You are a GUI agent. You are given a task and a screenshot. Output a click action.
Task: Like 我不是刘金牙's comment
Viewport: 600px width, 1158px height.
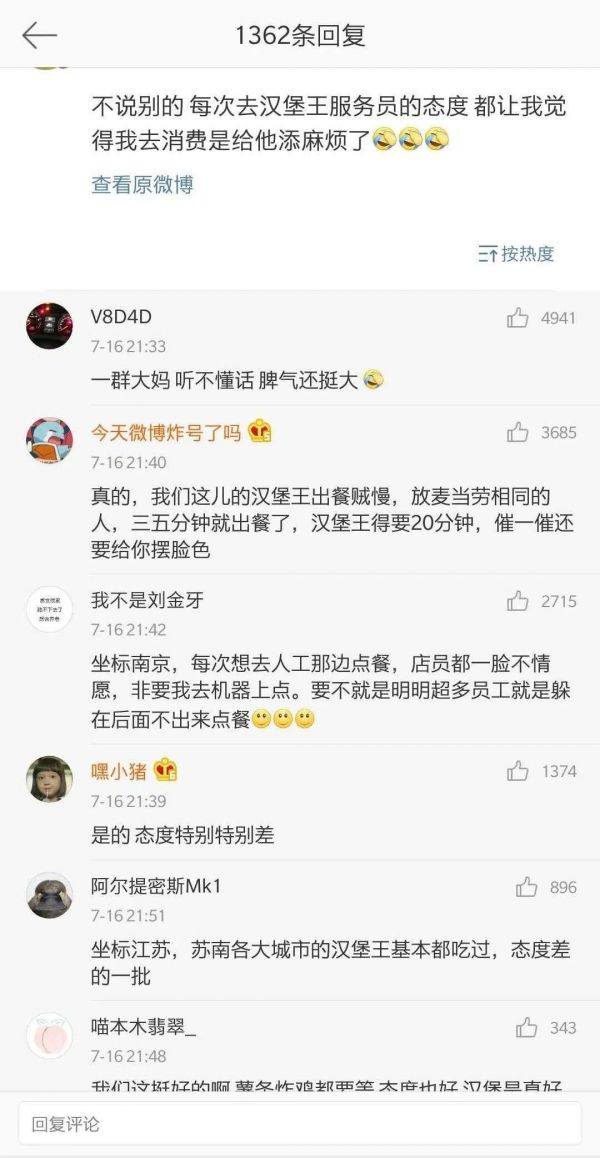coord(518,601)
